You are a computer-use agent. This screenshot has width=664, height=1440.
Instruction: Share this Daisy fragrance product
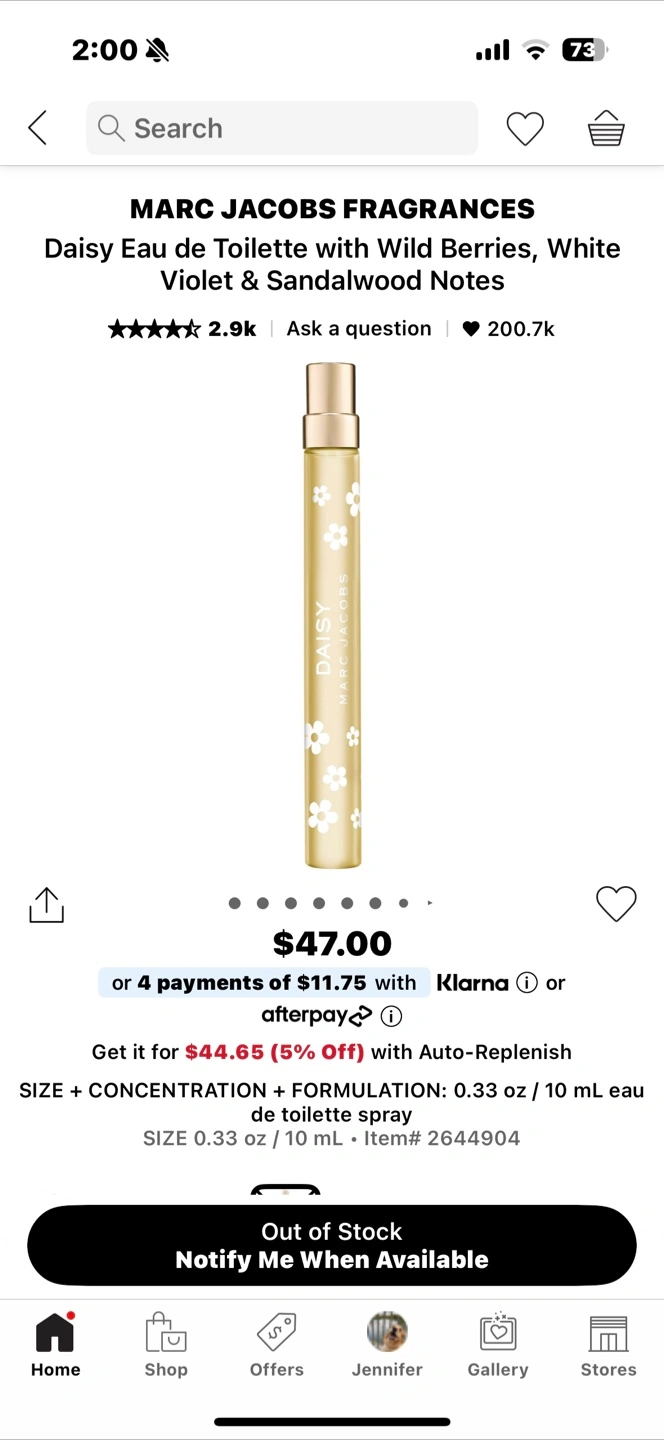(x=46, y=904)
